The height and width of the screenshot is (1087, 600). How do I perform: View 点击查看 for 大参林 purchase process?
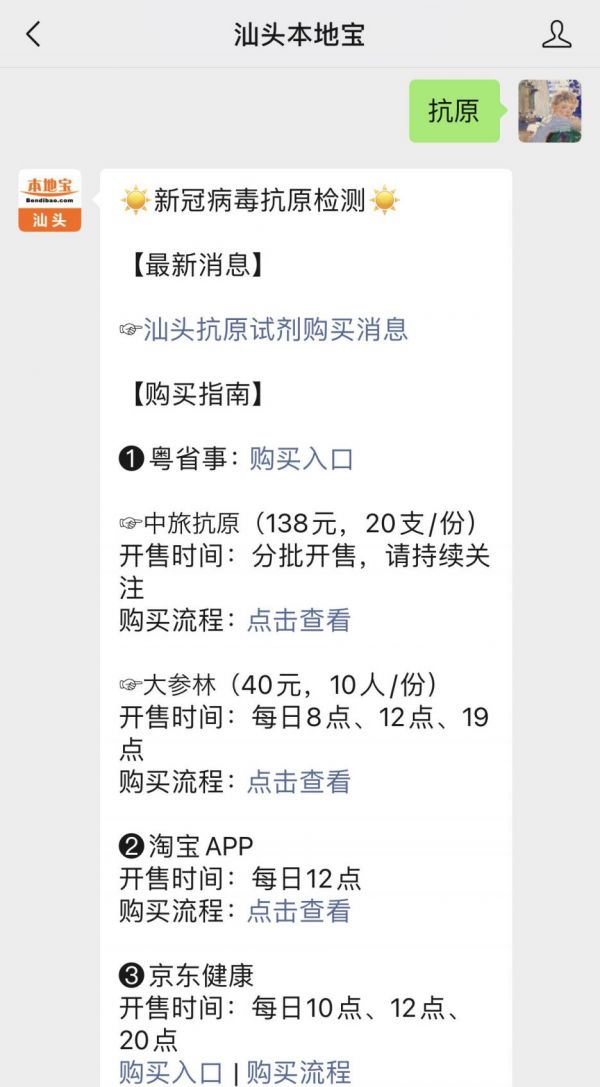(x=299, y=781)
